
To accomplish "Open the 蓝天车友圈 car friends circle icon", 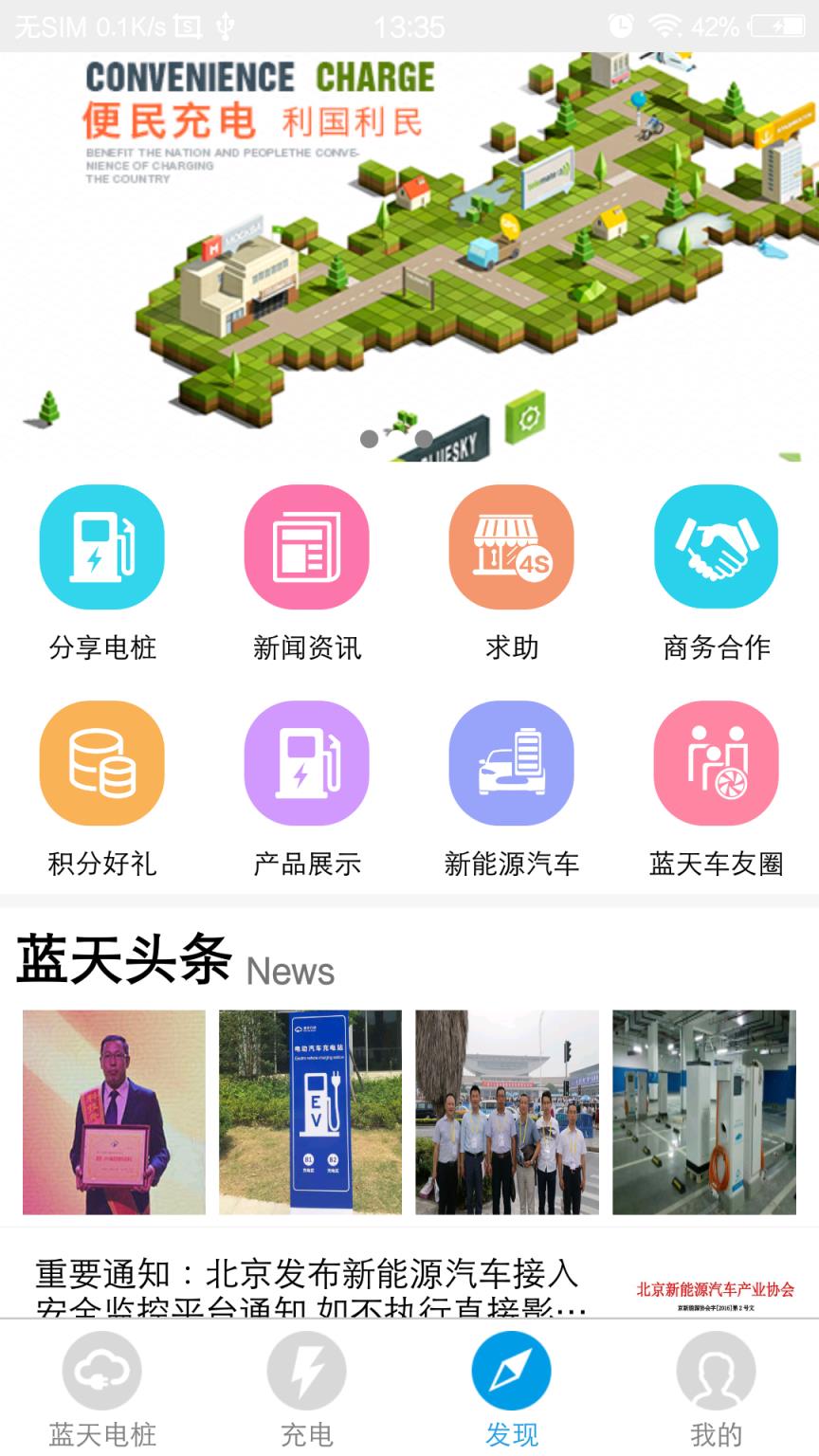I will click(x=716, y=762).
